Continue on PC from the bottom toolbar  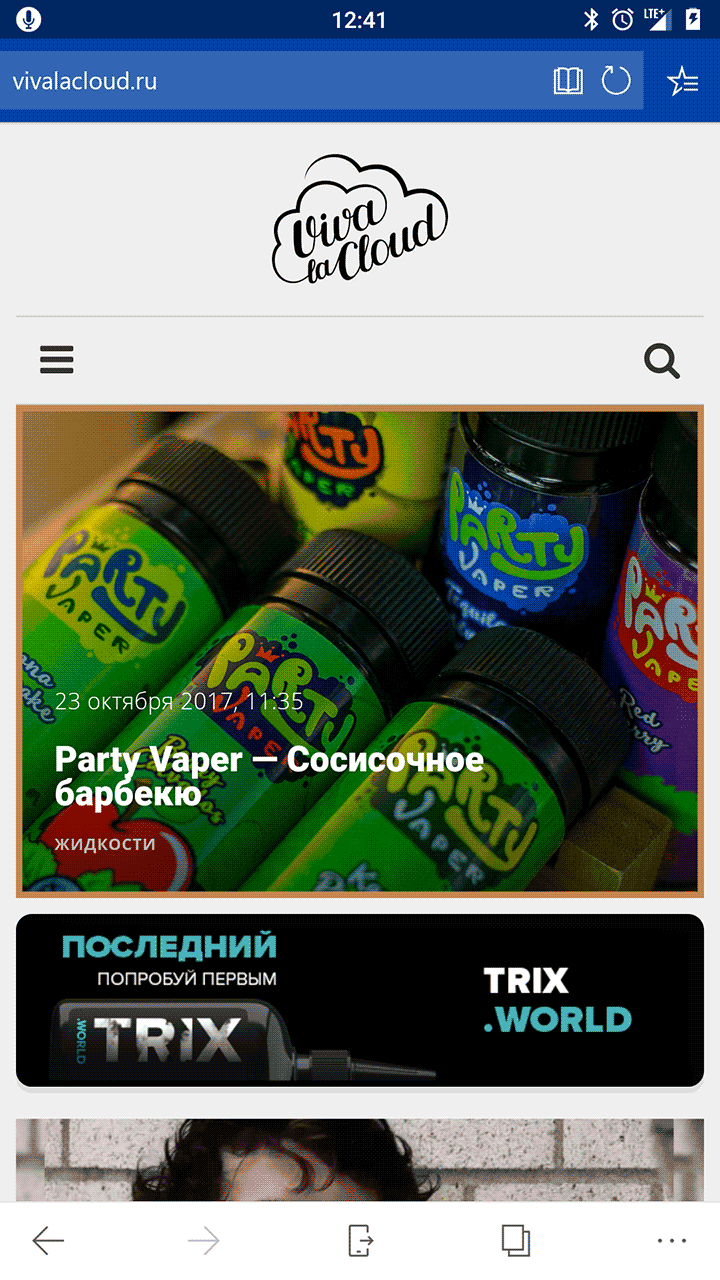tap(360, 1241)
